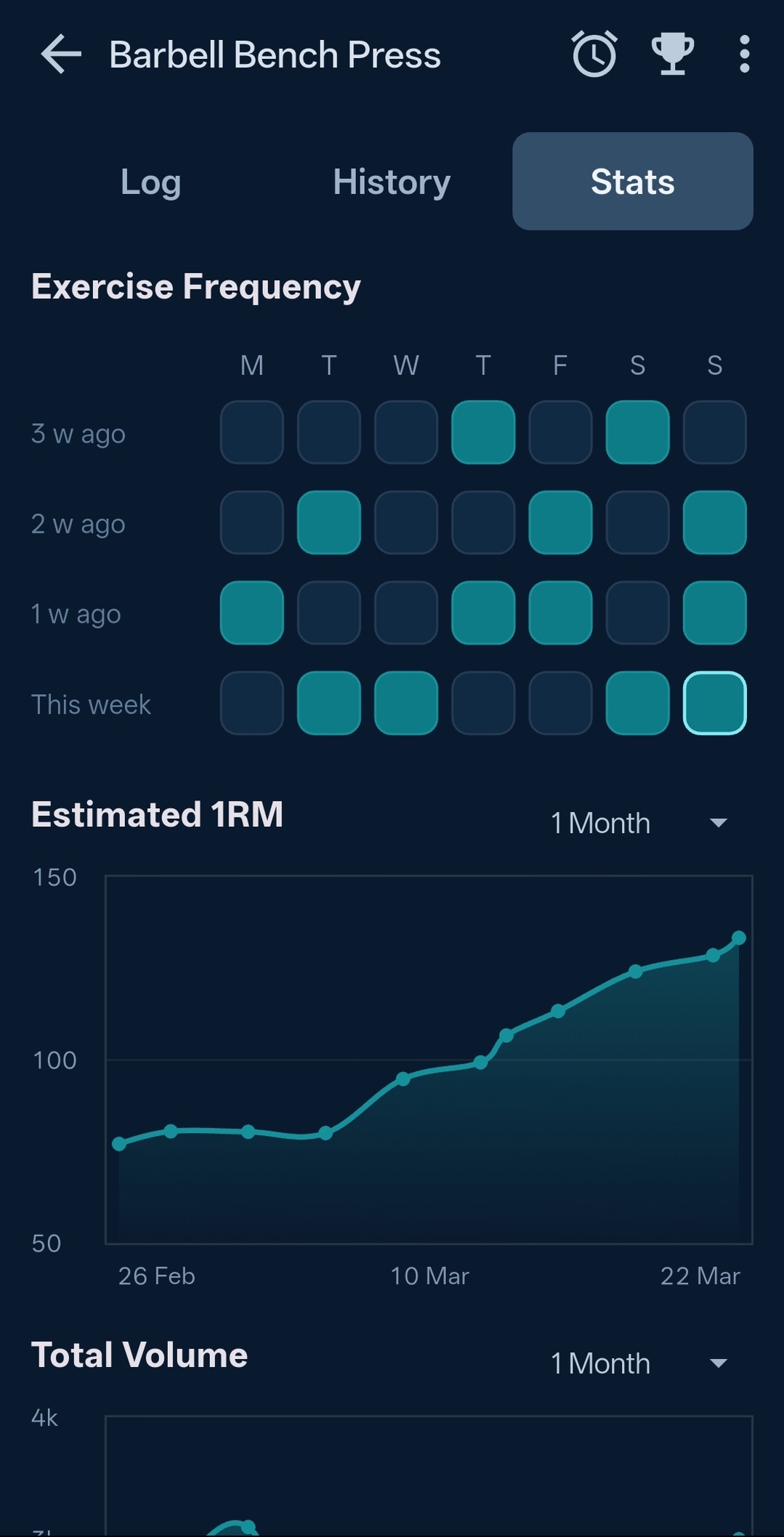Toggle Saturday cell in the 3 w ago row
The width and height of the screenshot is (784, 1537).
point(637,433)
